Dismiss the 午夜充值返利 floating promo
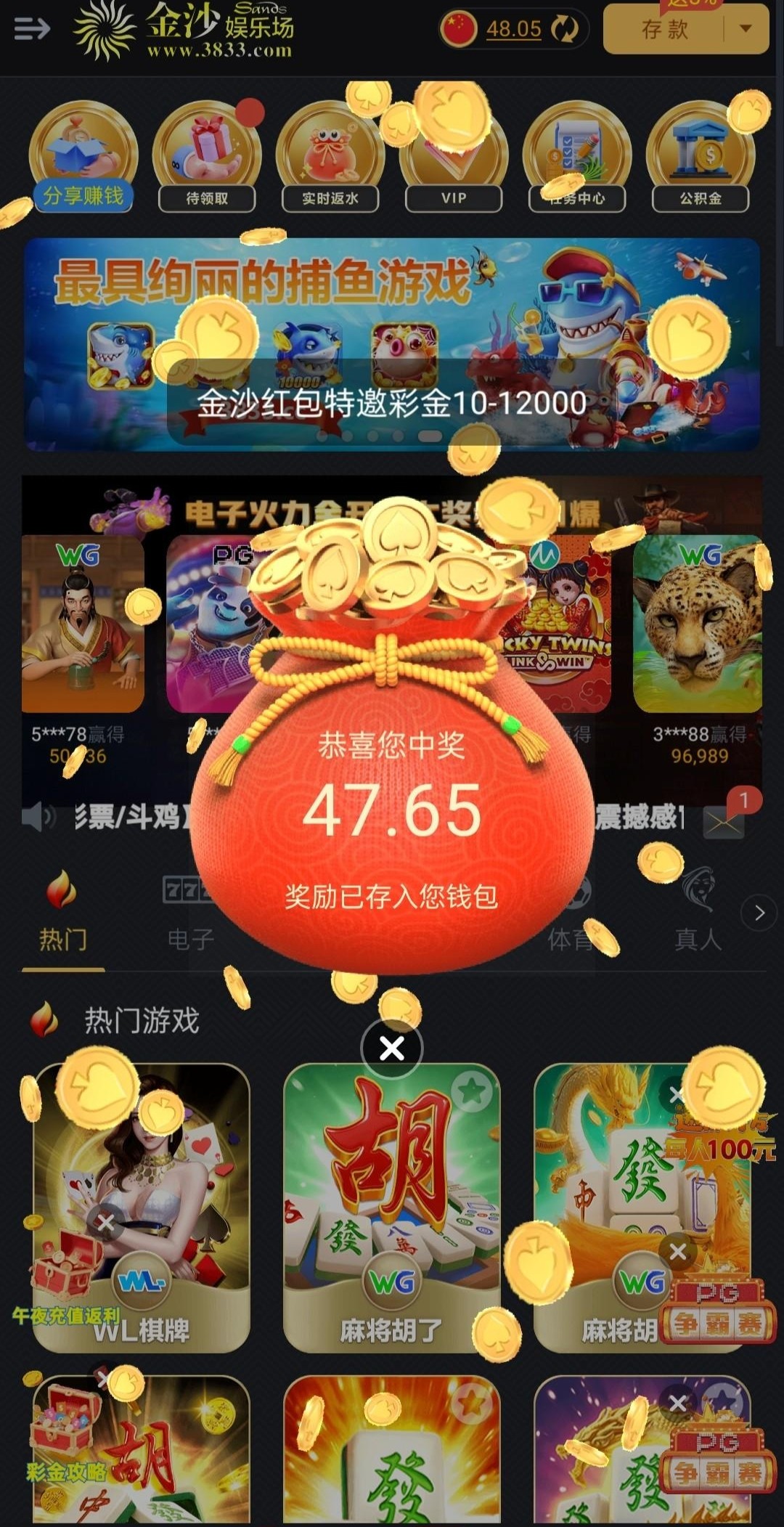 coord(105,1223)
